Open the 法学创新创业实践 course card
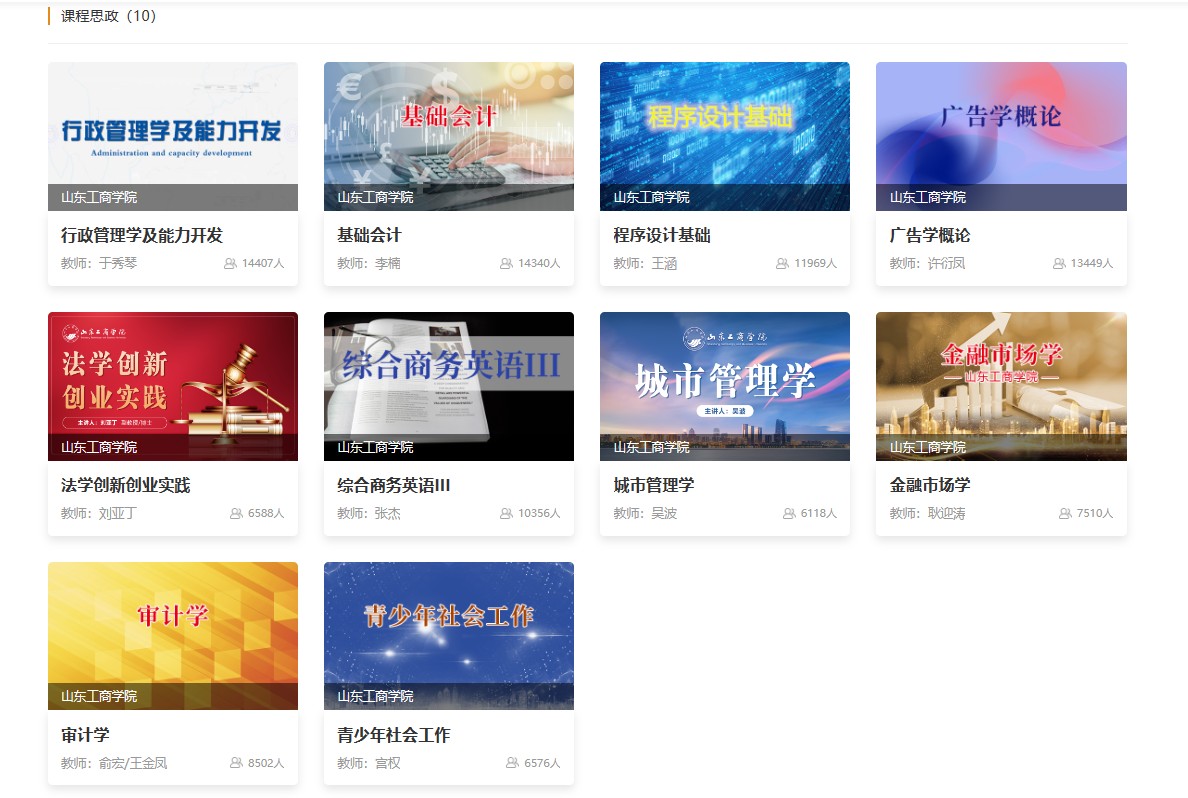Screen dimensions: 1188x798 pyautogui.click(x=172, y=387)
